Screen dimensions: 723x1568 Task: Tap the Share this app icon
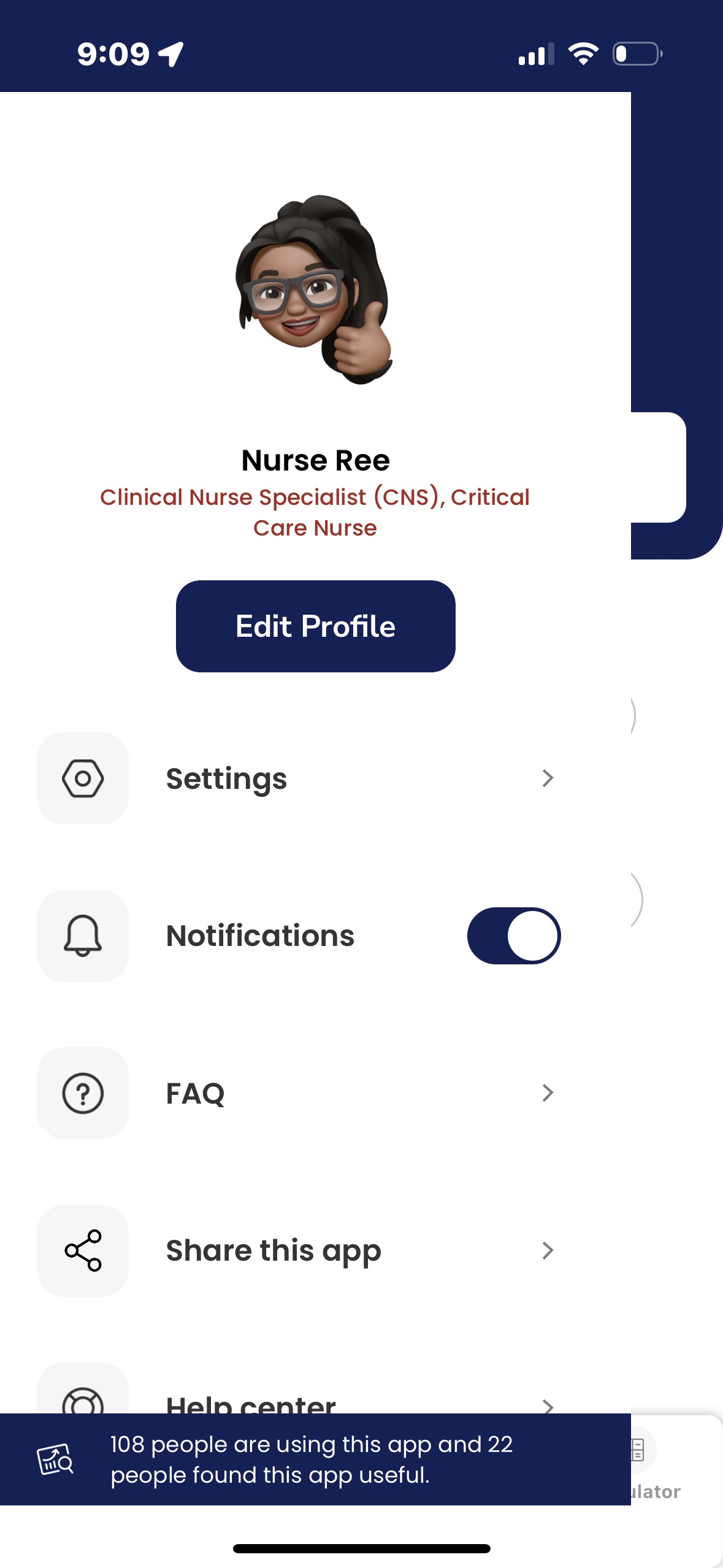(83, 1250)
